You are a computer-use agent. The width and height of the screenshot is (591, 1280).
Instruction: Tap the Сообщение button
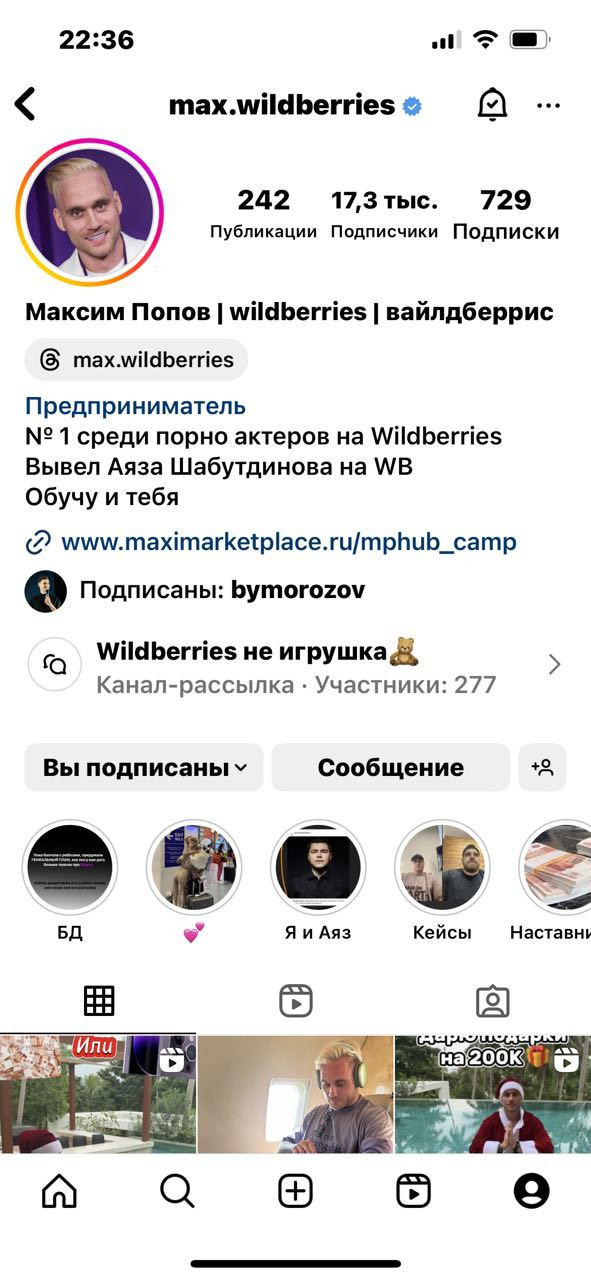coord(391,768)
